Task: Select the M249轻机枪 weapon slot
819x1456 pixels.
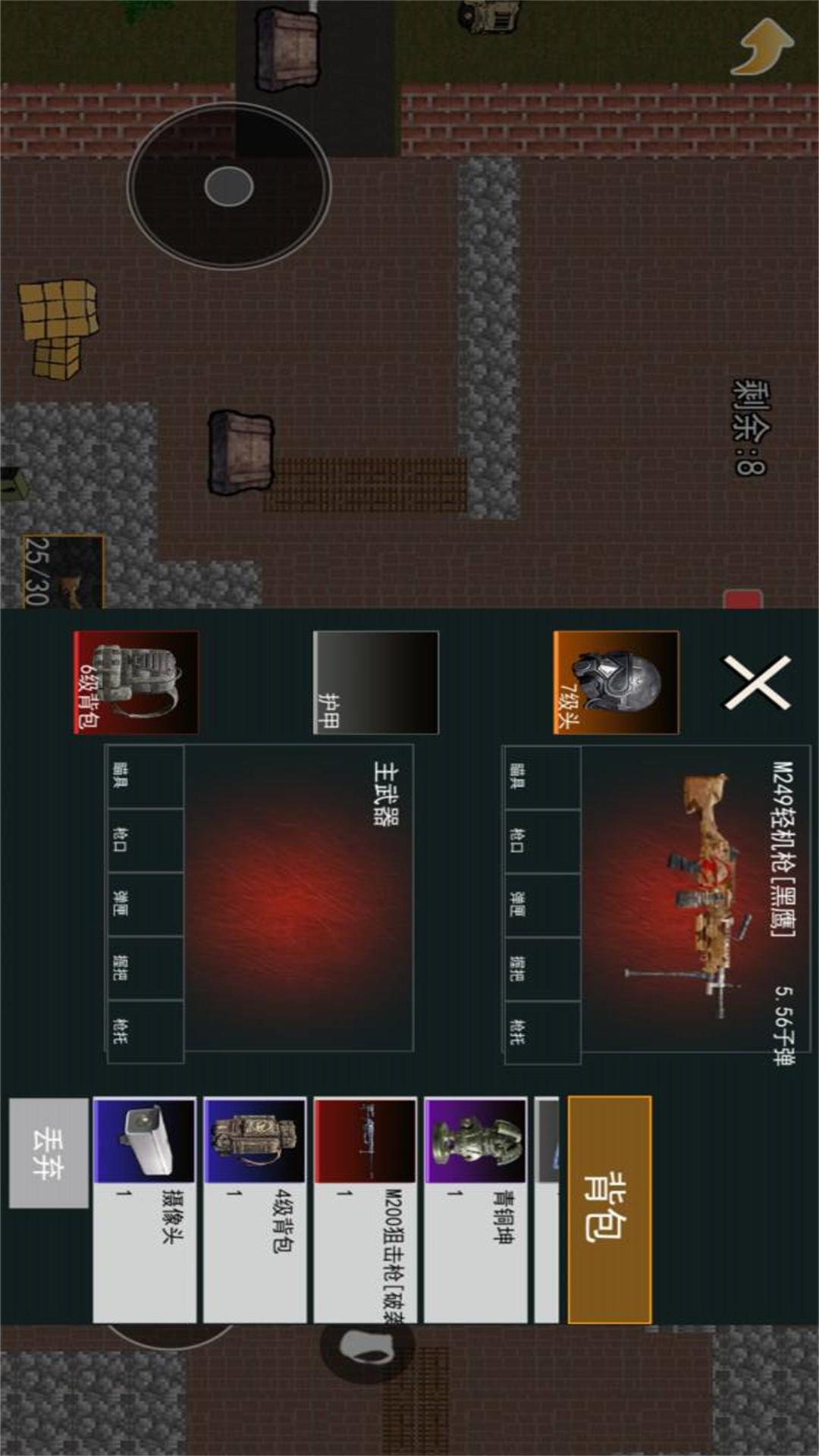Action: pos(694,899)
